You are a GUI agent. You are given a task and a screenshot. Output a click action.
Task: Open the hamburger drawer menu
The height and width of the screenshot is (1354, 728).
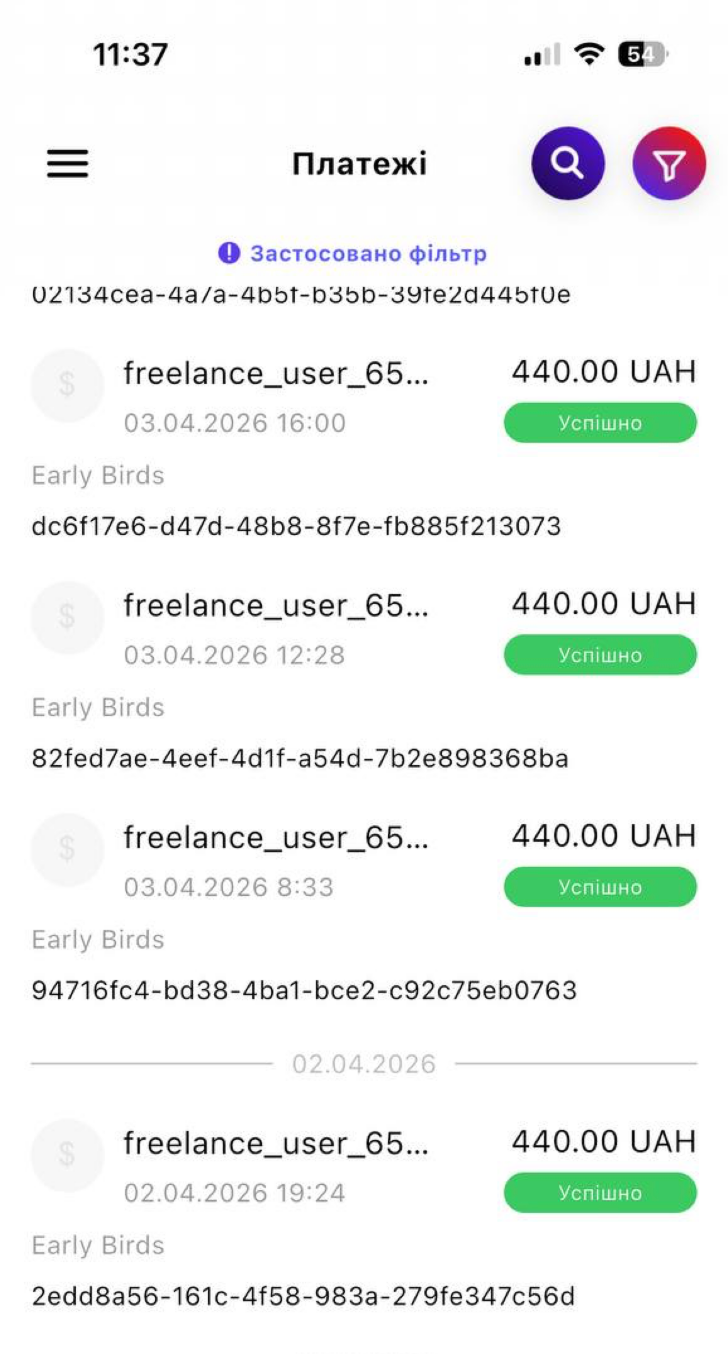[x=68, y=164]
